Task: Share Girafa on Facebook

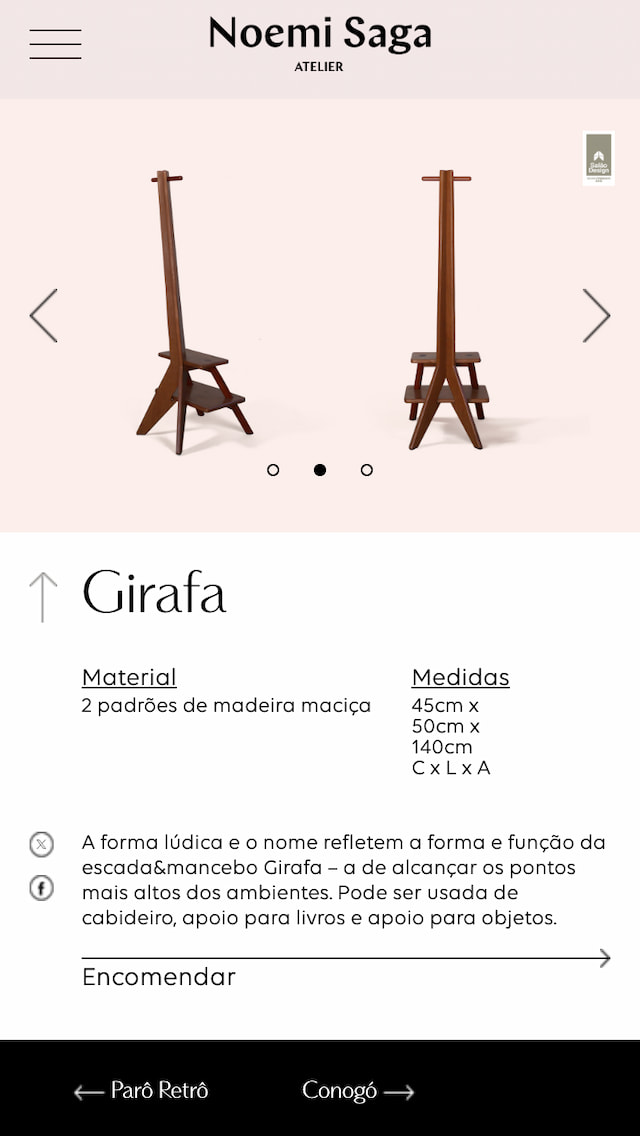Action: tap(41, 888)
